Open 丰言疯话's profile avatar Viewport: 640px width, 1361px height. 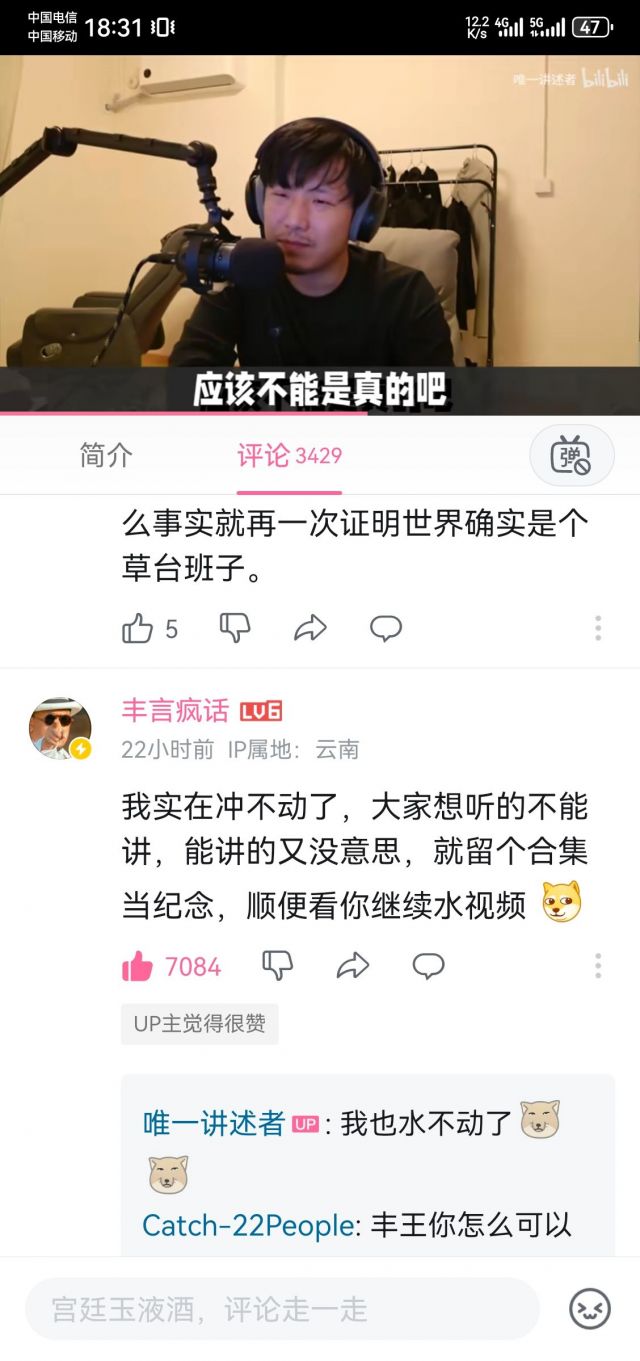pyautogui.click(x=60, y=727)
